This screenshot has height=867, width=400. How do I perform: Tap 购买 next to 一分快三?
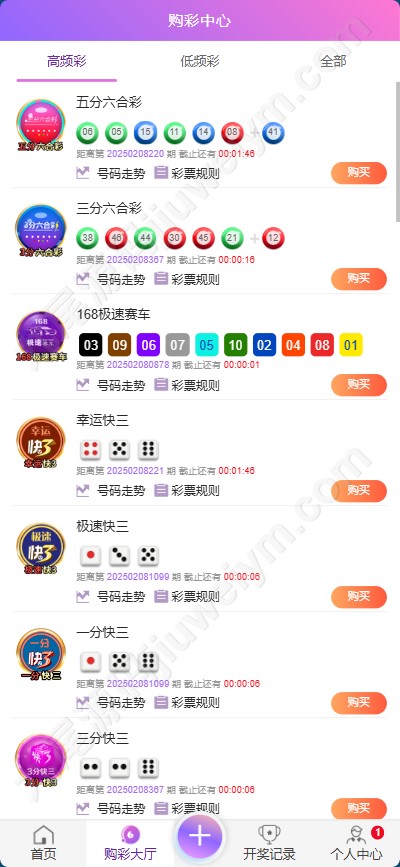pyautogui.click(x=359, y=703)
